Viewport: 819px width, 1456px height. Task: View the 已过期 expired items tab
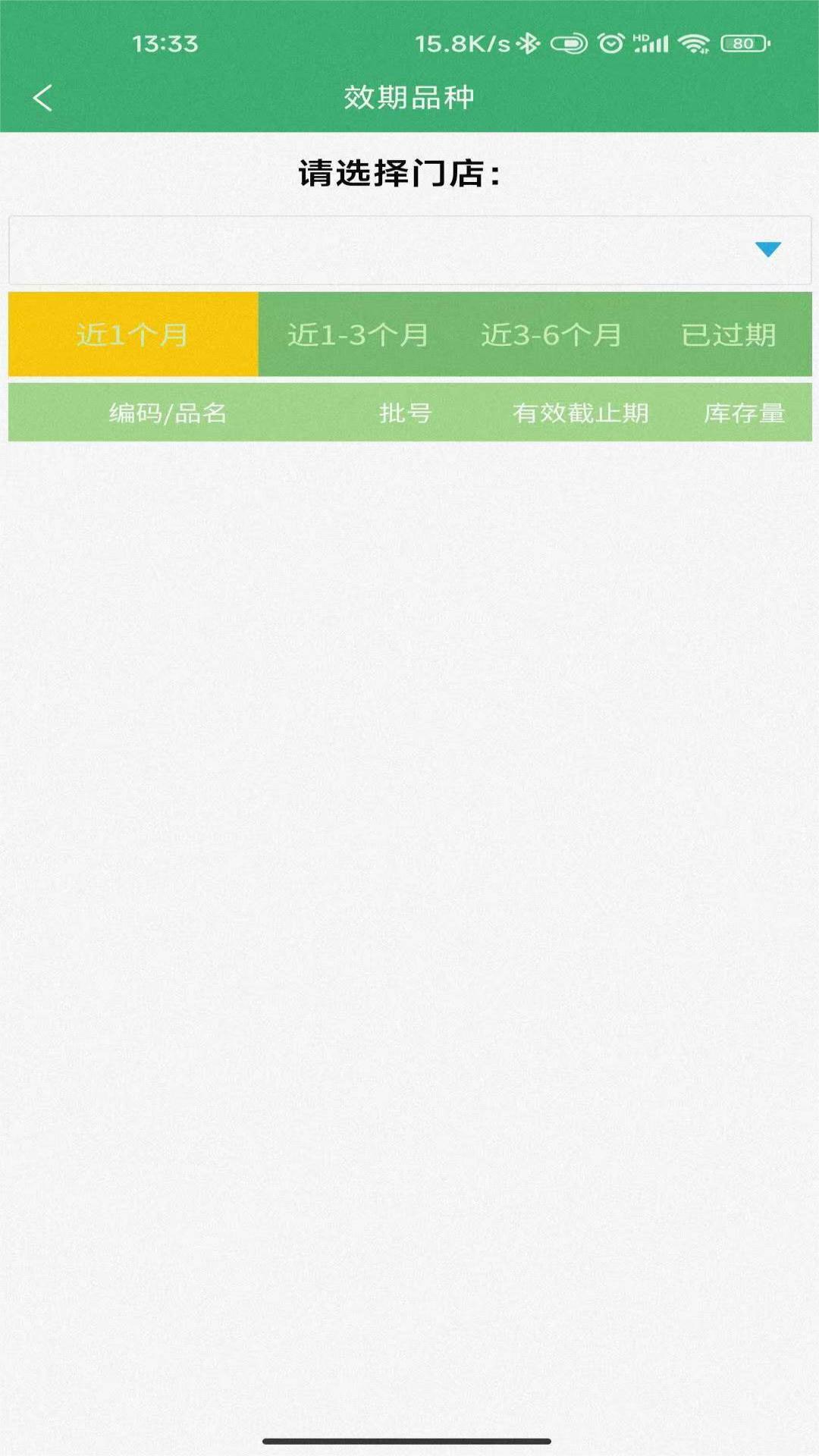pyautogui.click(x=728, y=334)
